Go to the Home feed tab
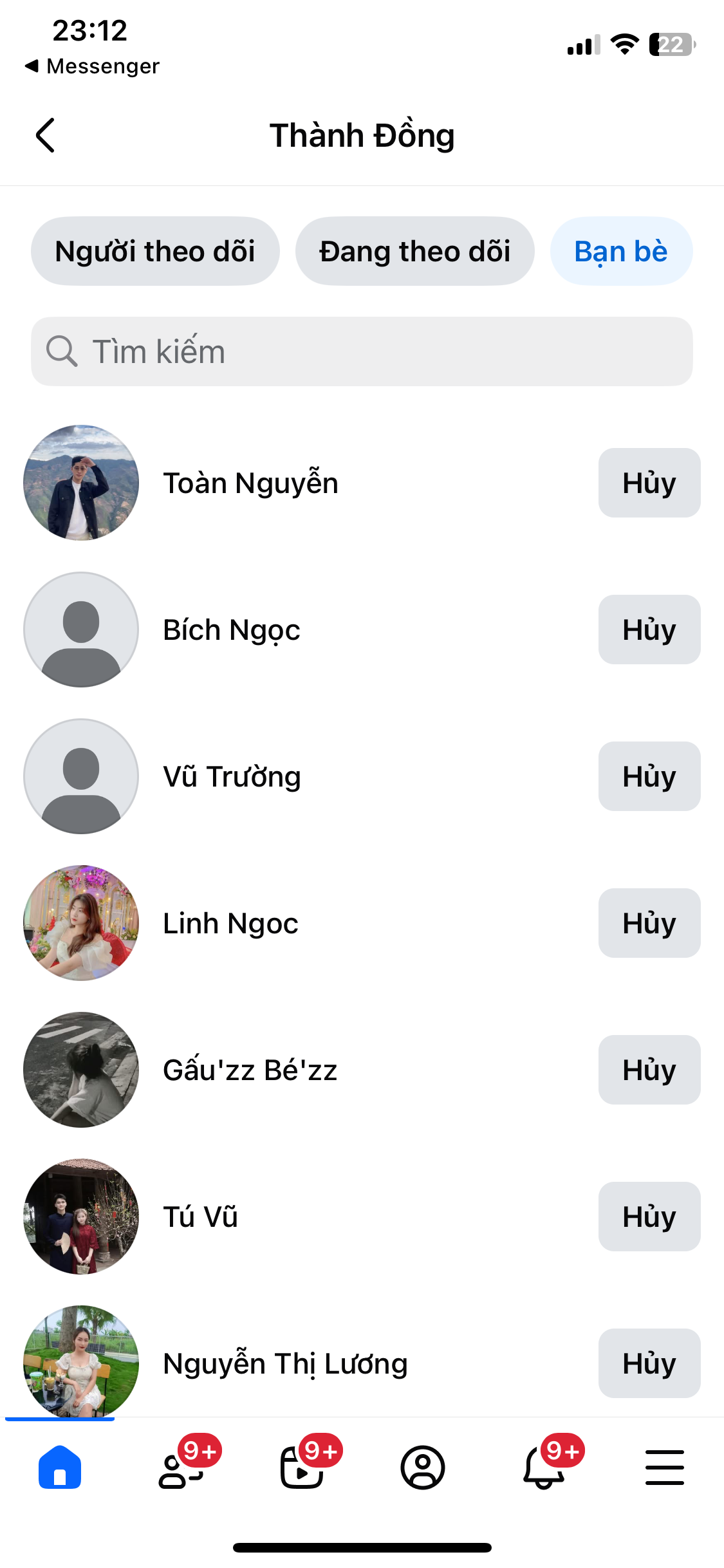 click(60, 1467)
